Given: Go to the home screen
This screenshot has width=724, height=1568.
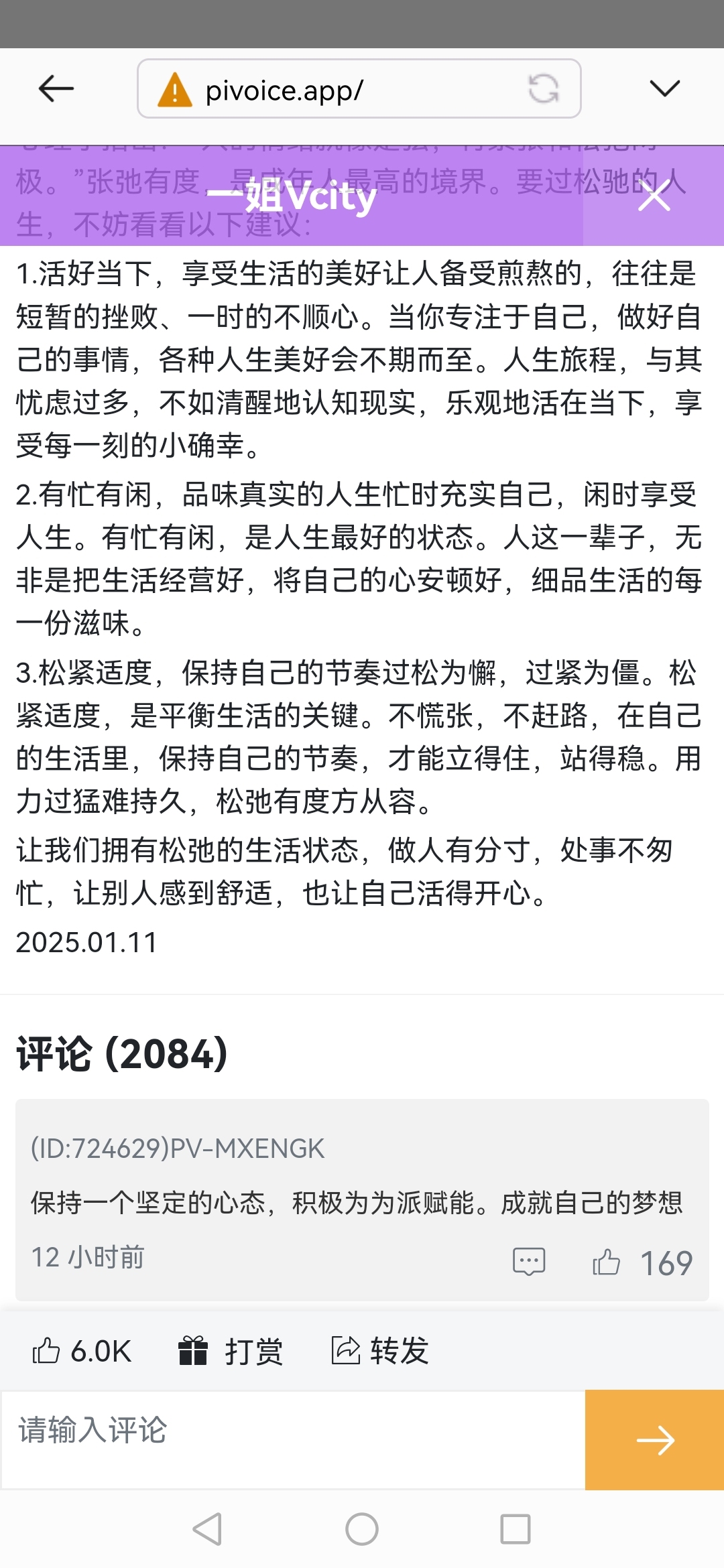Looking at the screenshot, I should 362,1529.
